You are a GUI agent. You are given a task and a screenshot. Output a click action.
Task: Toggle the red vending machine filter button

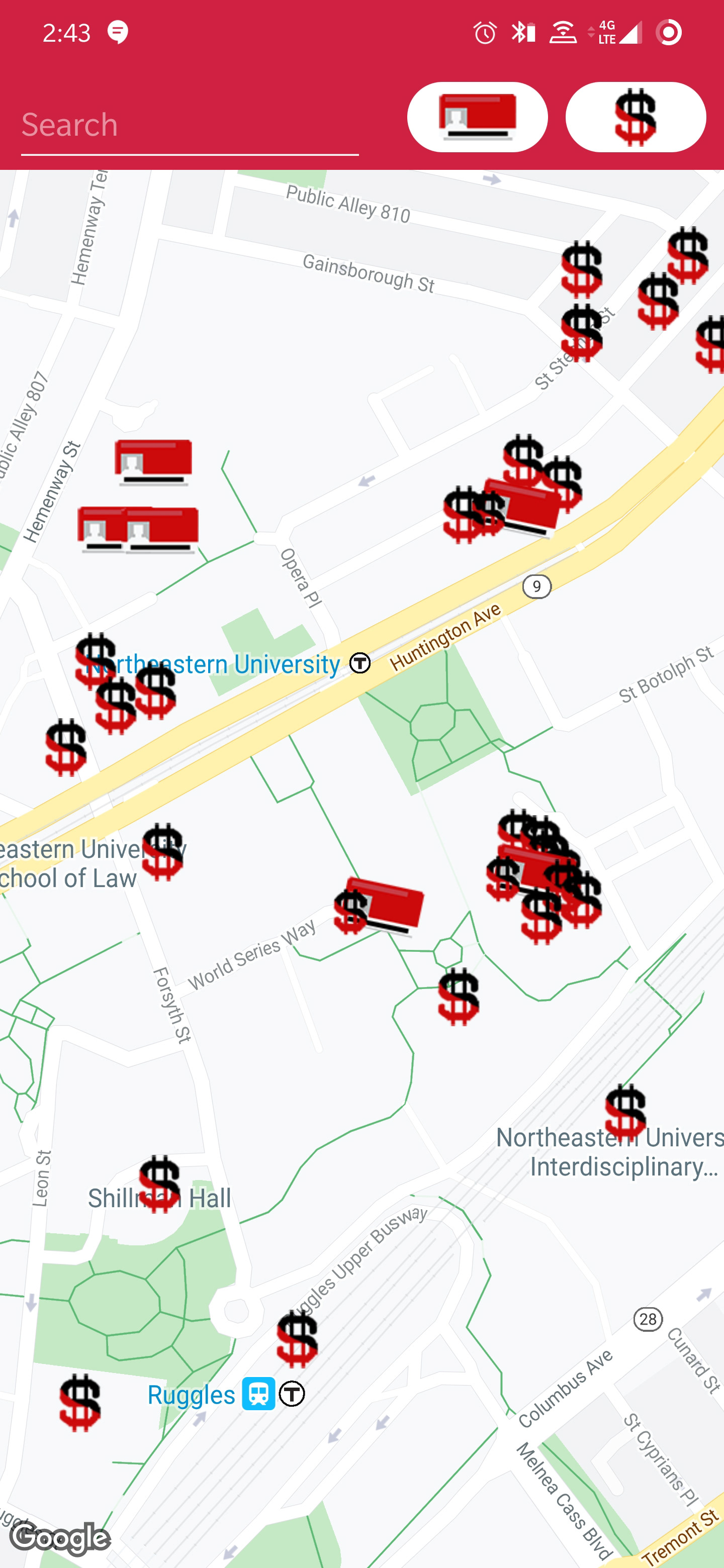[477, 117]
